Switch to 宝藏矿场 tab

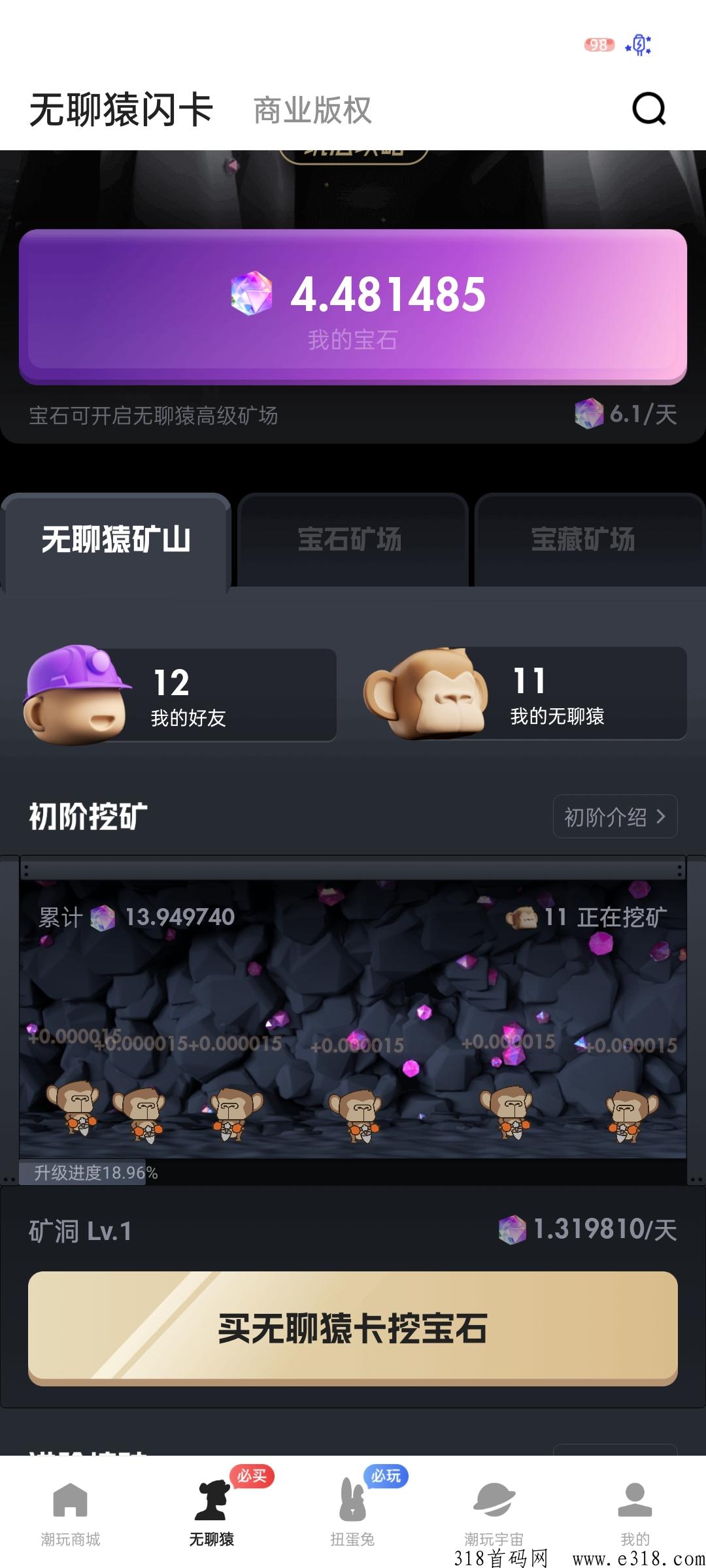(584, 540)
